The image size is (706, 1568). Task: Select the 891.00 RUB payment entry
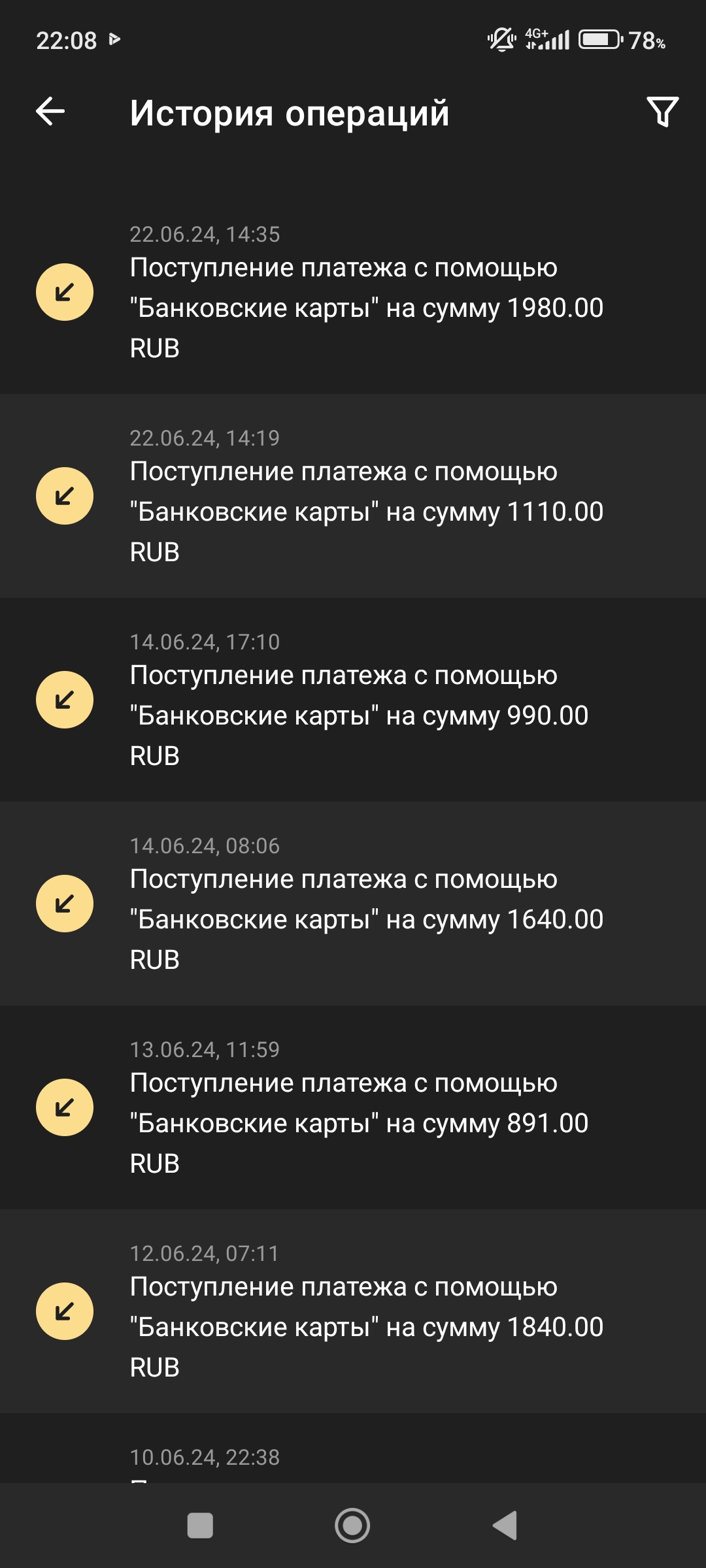tap(353, 1107)
